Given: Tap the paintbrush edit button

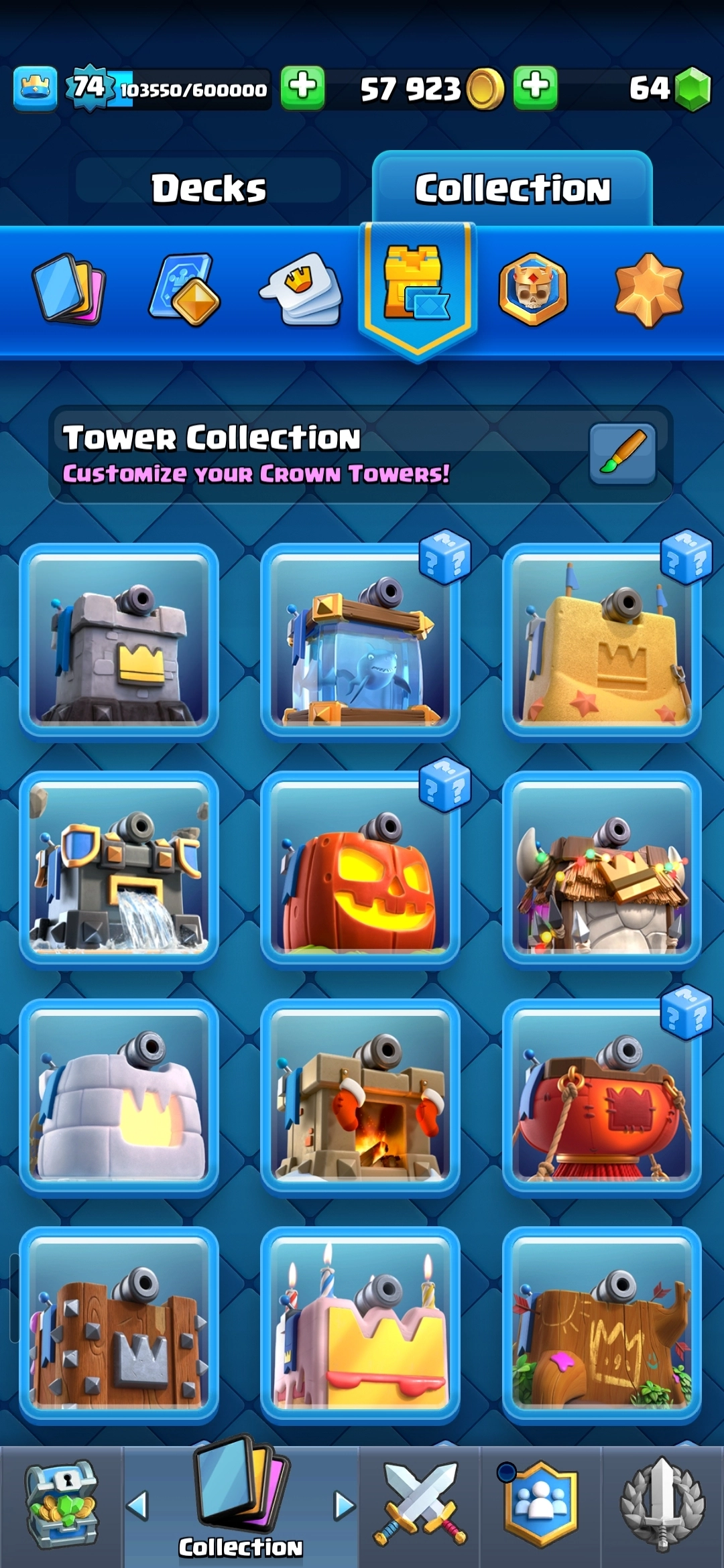Looking at the screenshot, I should [x=622, y=453].
